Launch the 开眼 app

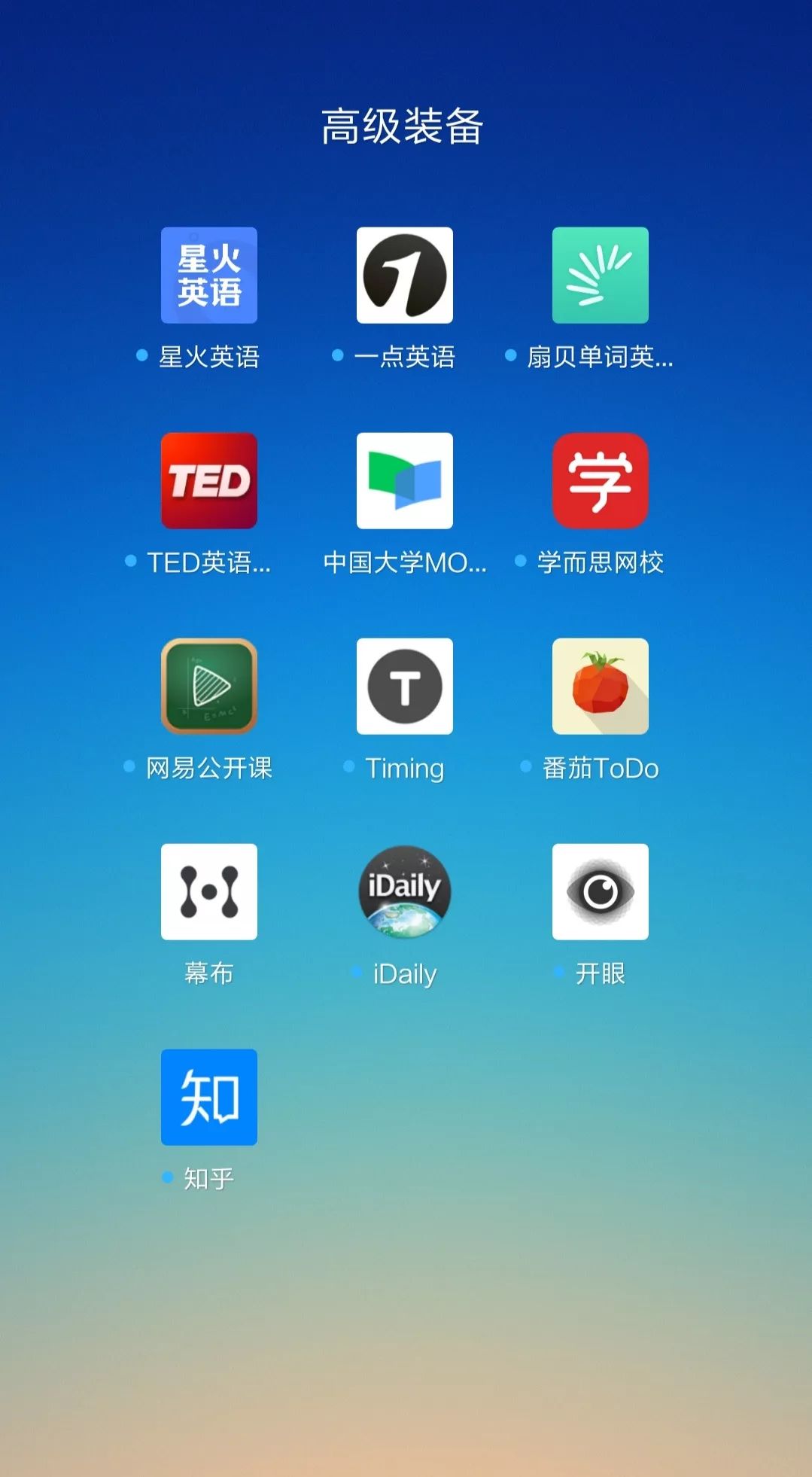(601, 892)
